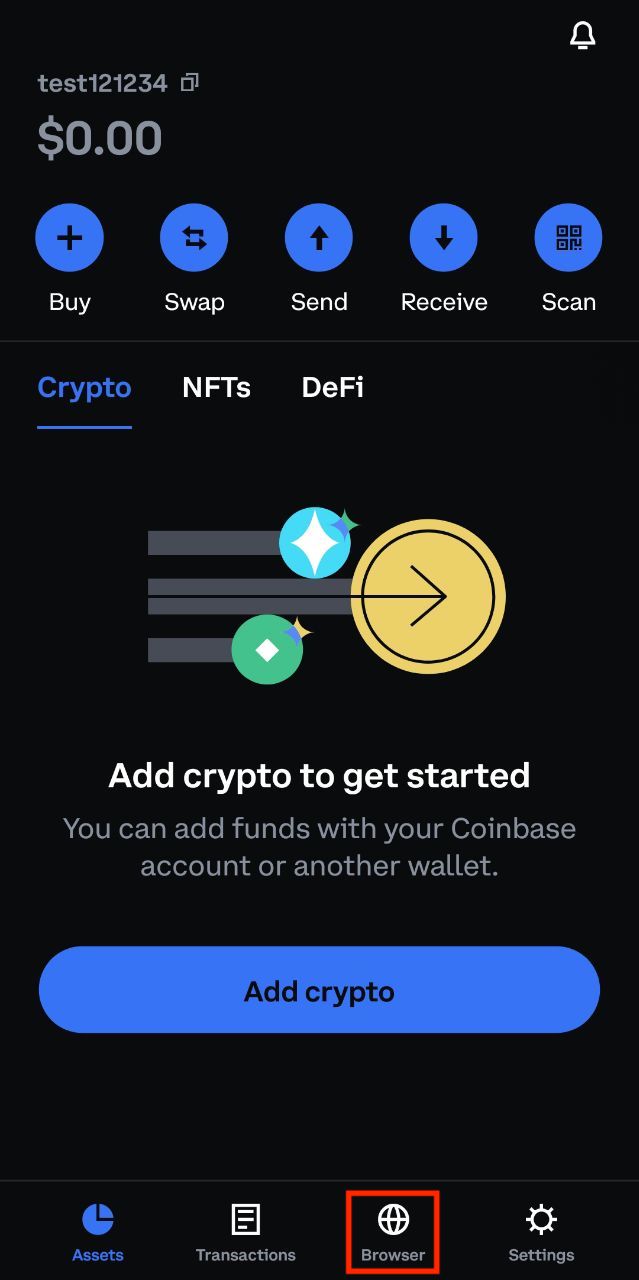The width and height of the screenshot is (639, 1280).
Task: Open Settings from bottom navigation
Action: [x=541, y=1232]
